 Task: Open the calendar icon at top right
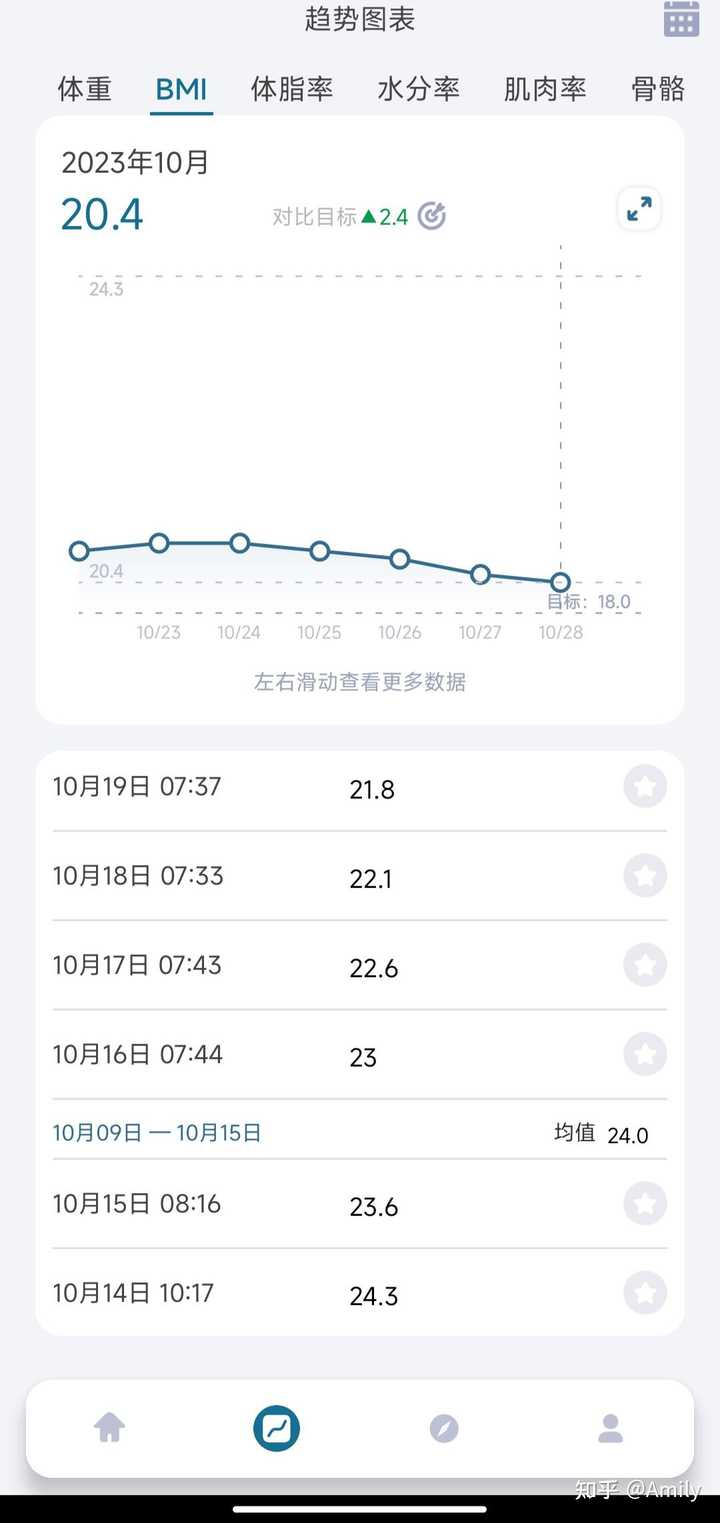(x=681, y=19)
